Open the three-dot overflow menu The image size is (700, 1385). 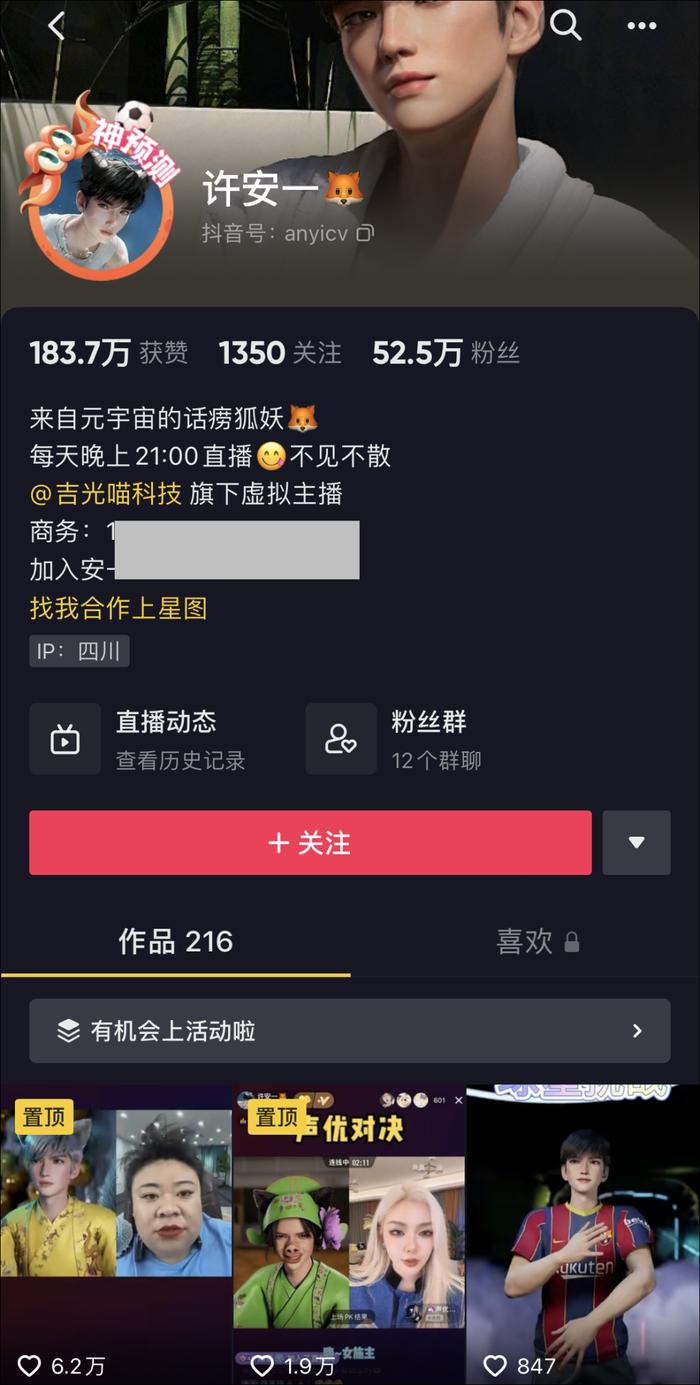point(642,26)
